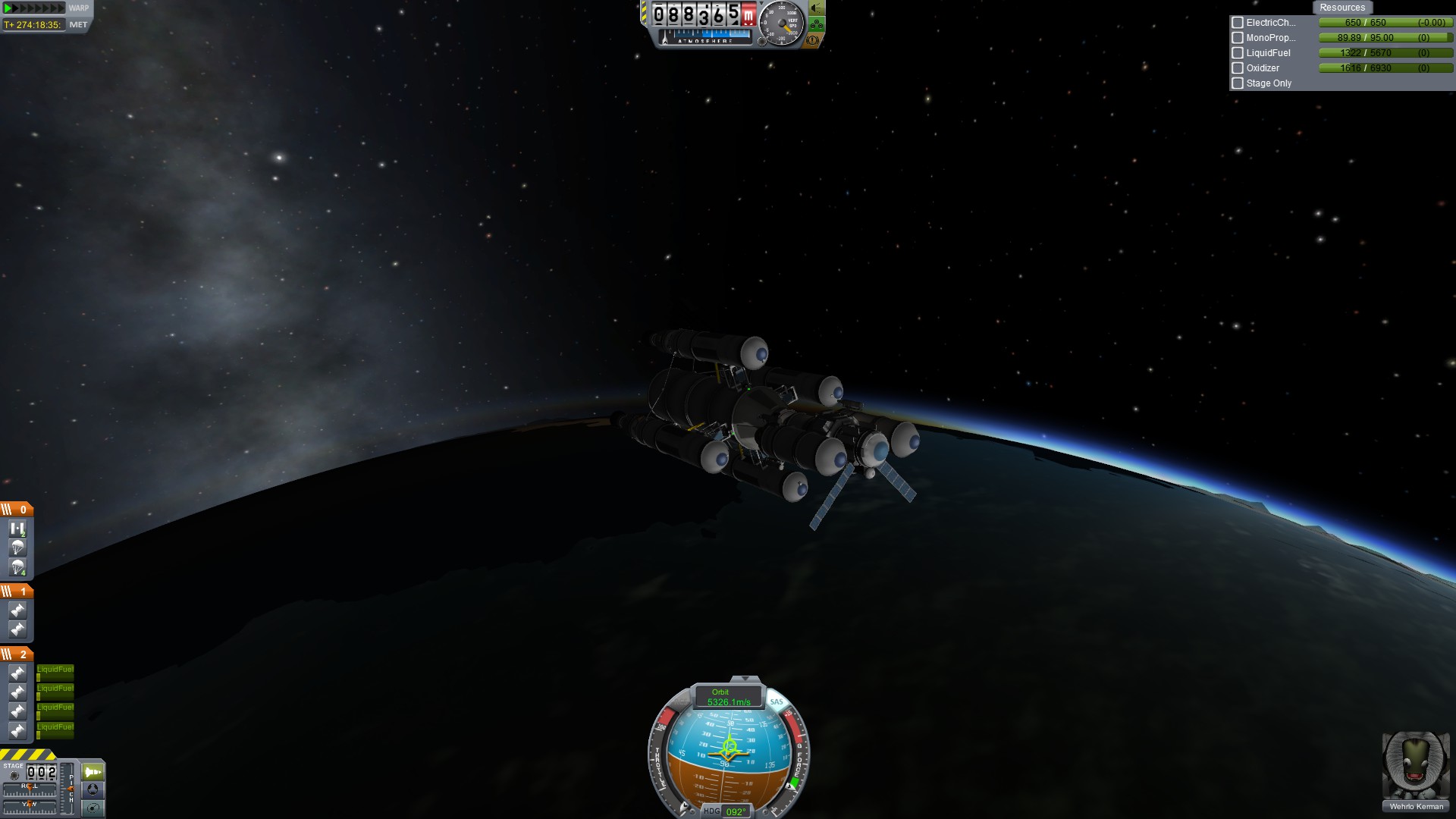The height and width of the screenshot is (819, 1456).
Task: Toggle the vessel lights button
Action: pos(817,8)
